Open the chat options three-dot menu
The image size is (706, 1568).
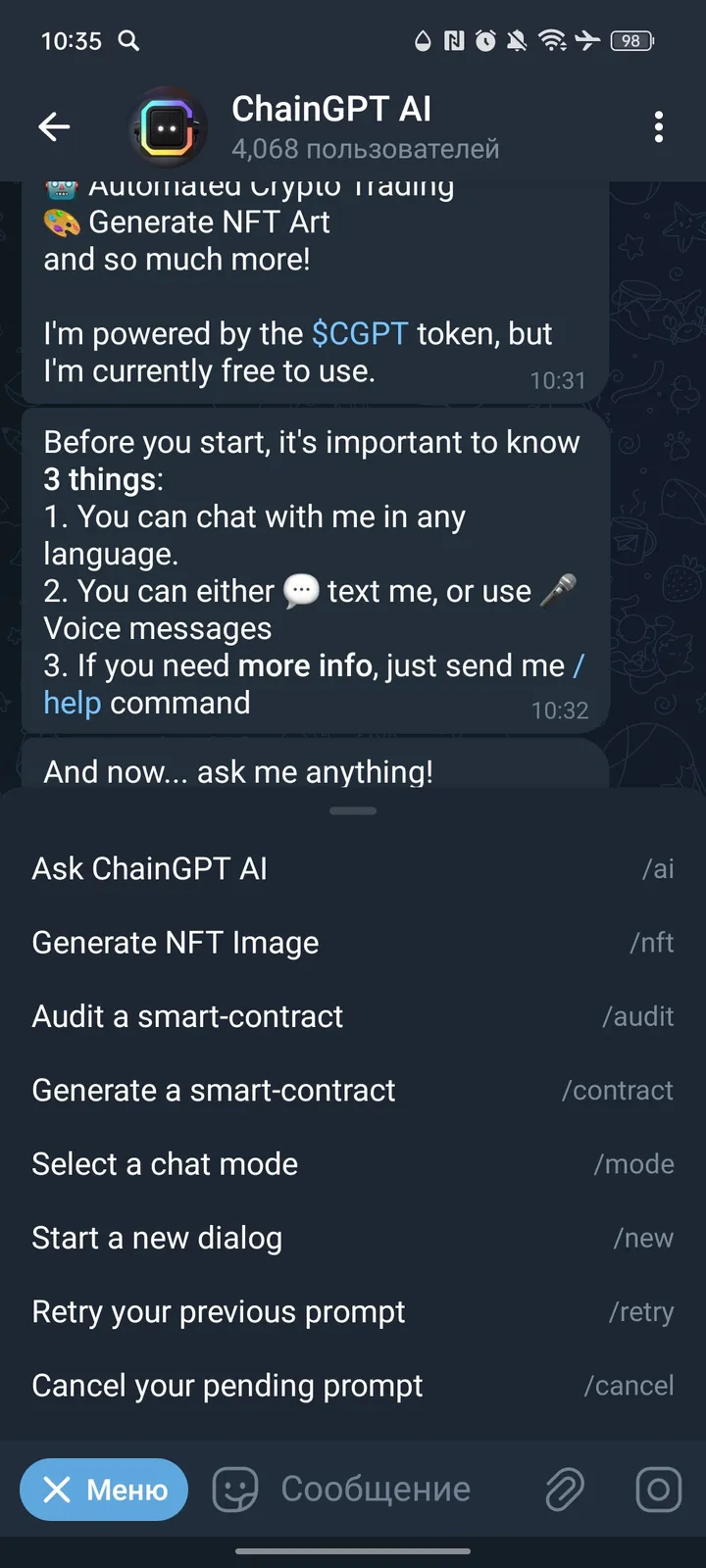658,126
